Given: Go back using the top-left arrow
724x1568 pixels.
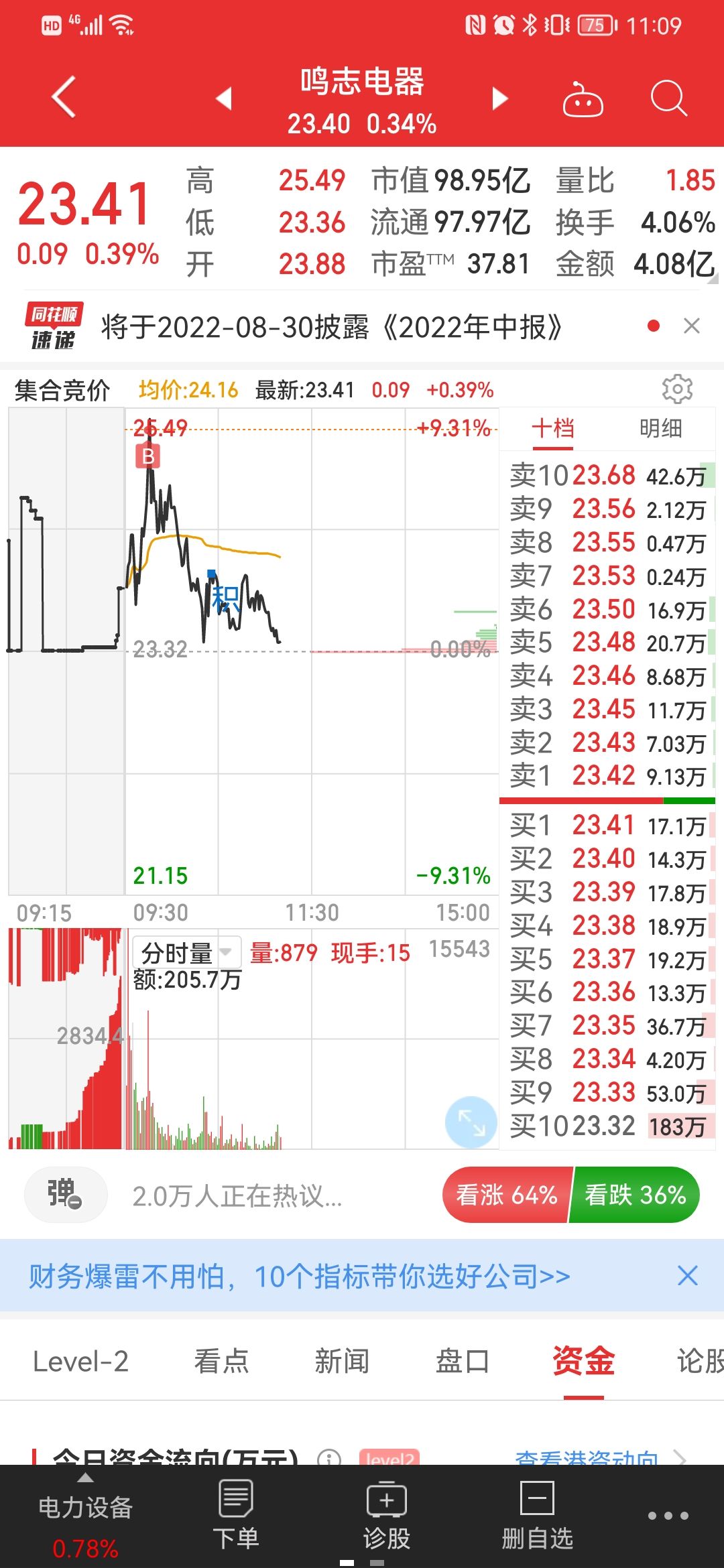Looking at the screenshot, I should tap(64, 97).
